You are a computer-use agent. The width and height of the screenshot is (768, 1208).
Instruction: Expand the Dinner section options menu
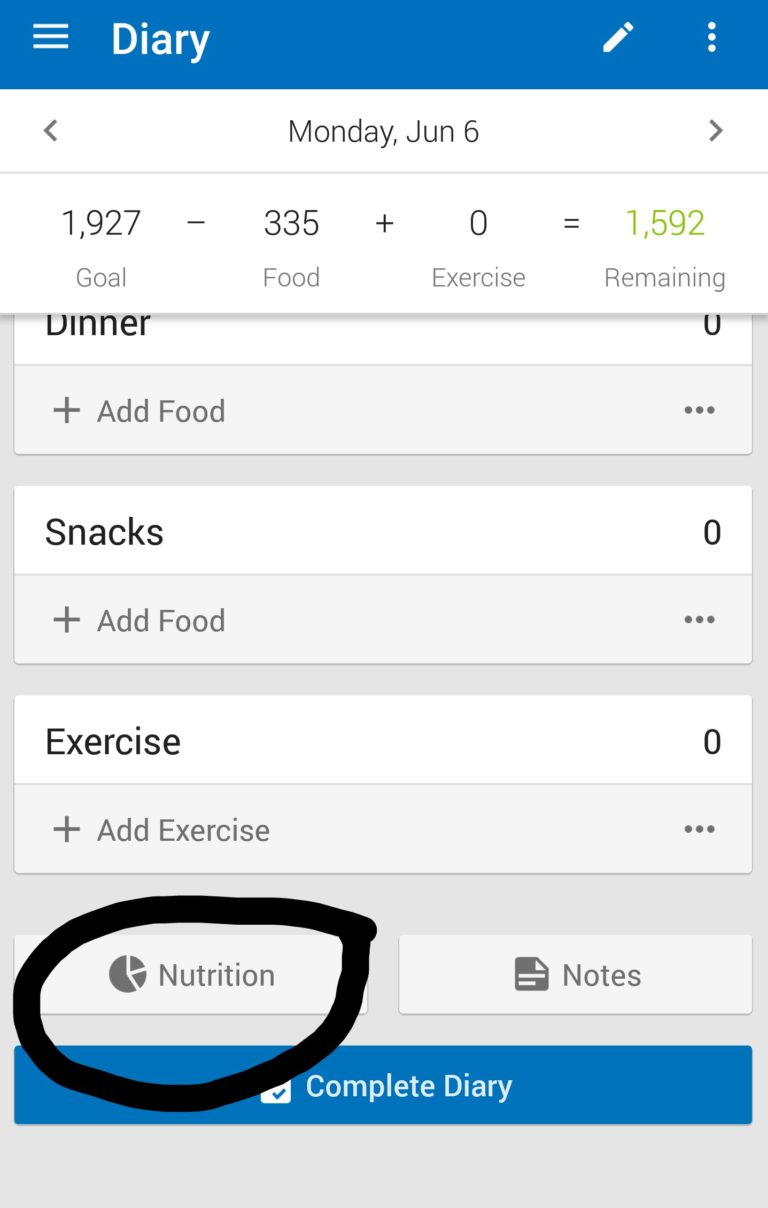coord(699,410)
